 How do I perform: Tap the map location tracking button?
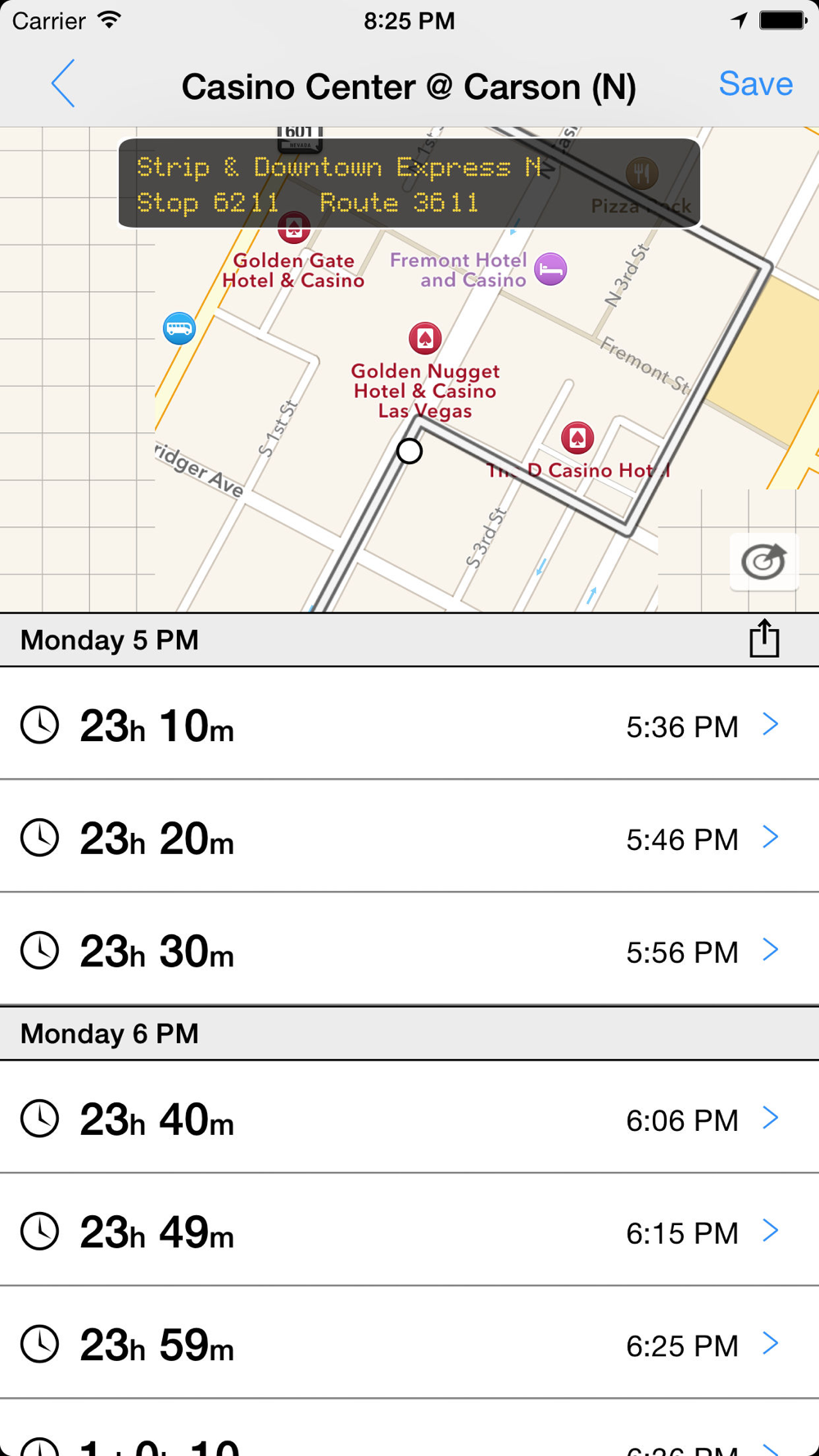[x=763, y=562]
